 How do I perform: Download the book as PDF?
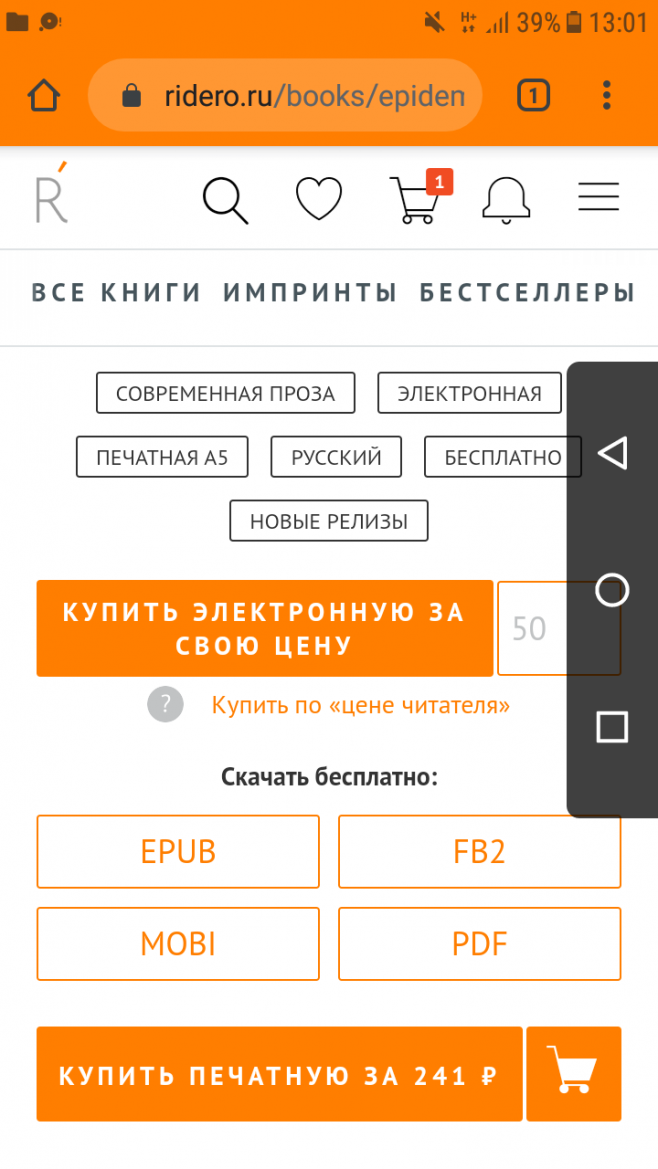point(479,943)
